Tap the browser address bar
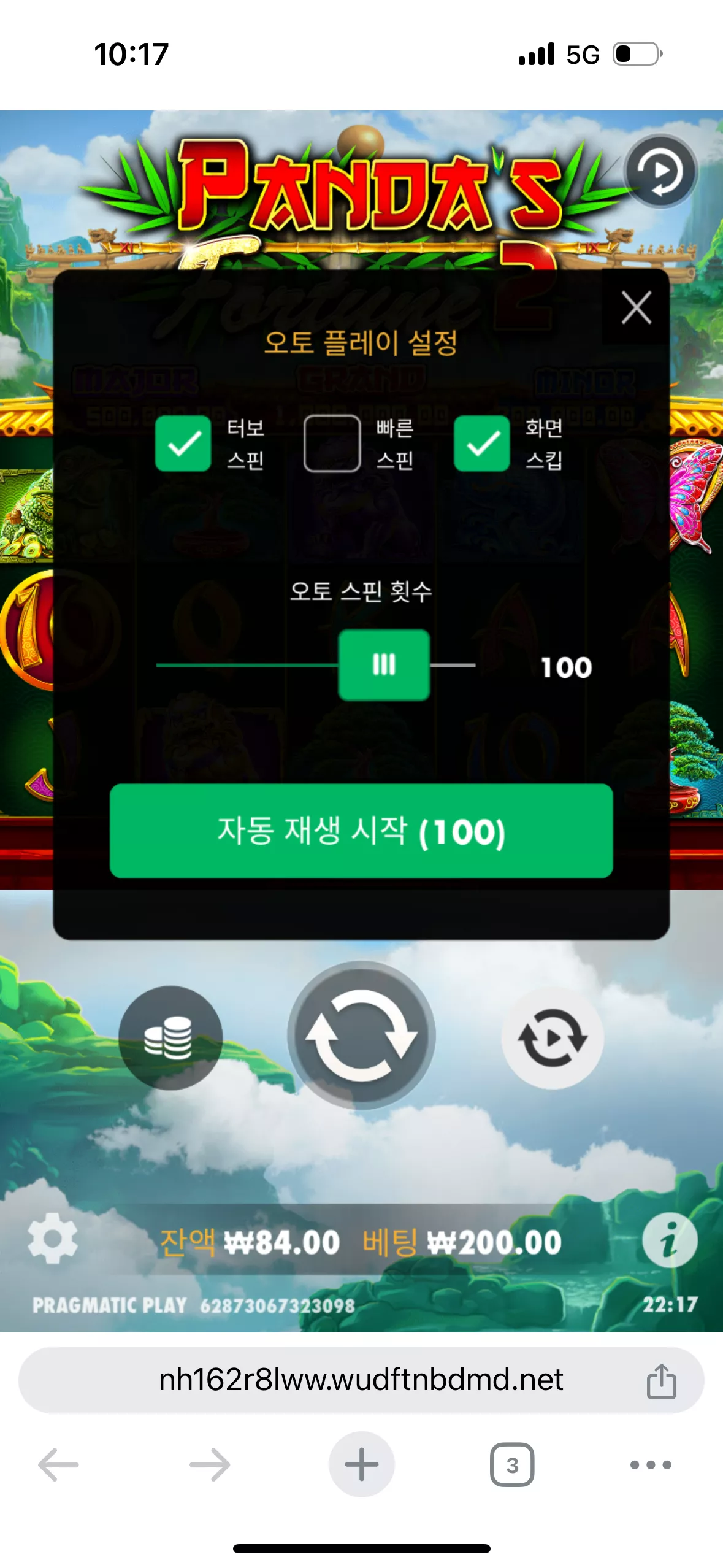 361,1380
